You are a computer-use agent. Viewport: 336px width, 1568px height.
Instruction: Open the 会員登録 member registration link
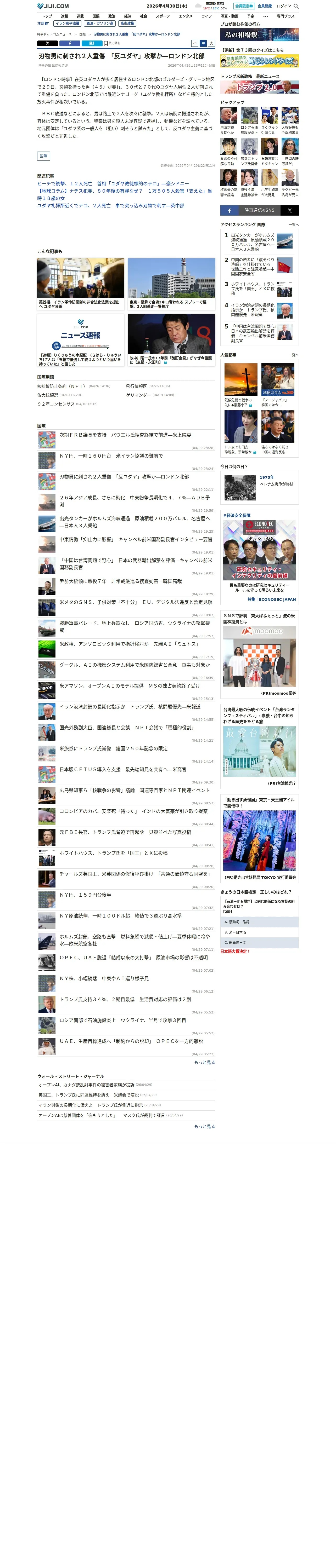(x=265, y=6)
